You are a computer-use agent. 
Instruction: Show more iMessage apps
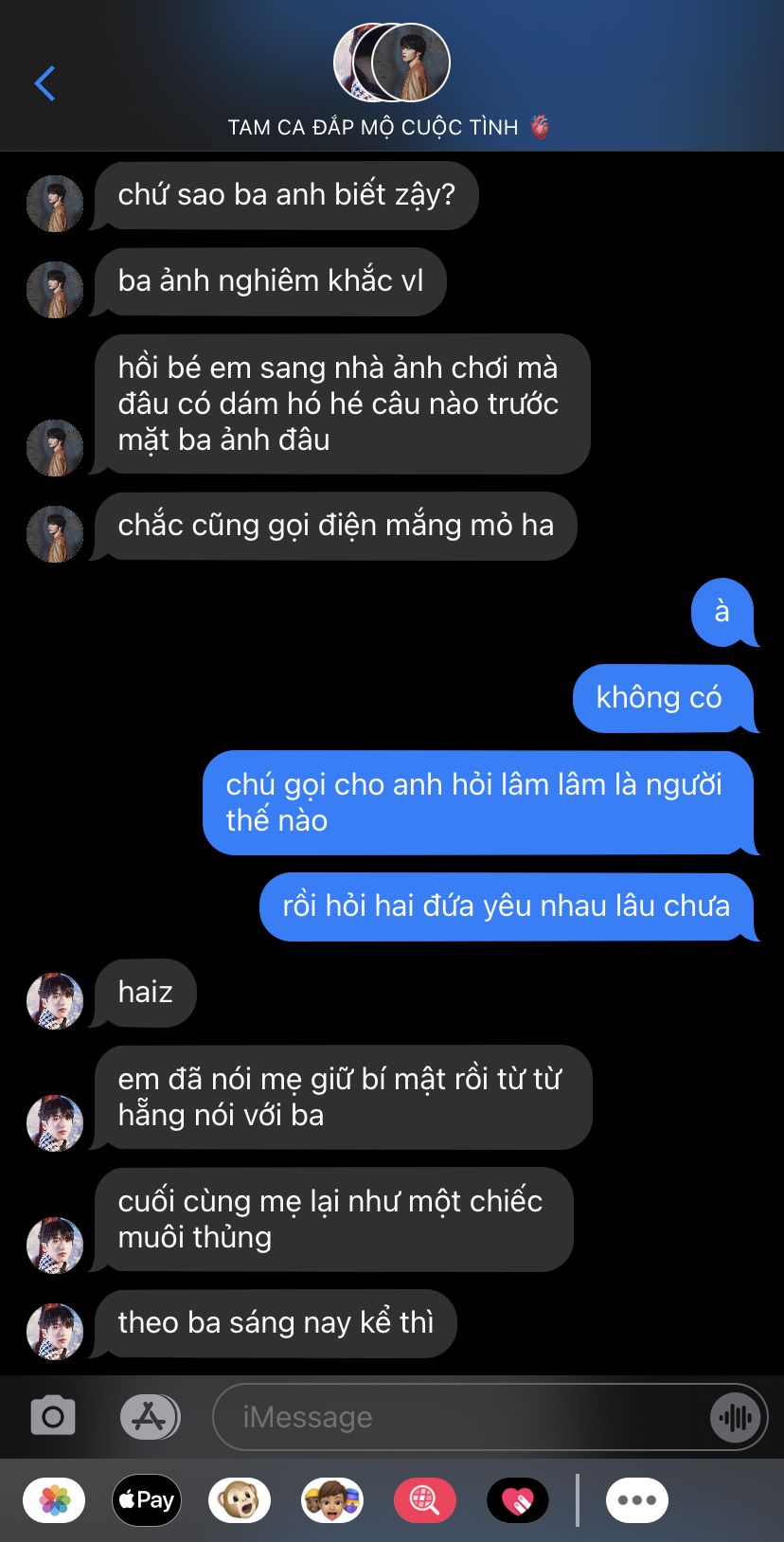637,1500
